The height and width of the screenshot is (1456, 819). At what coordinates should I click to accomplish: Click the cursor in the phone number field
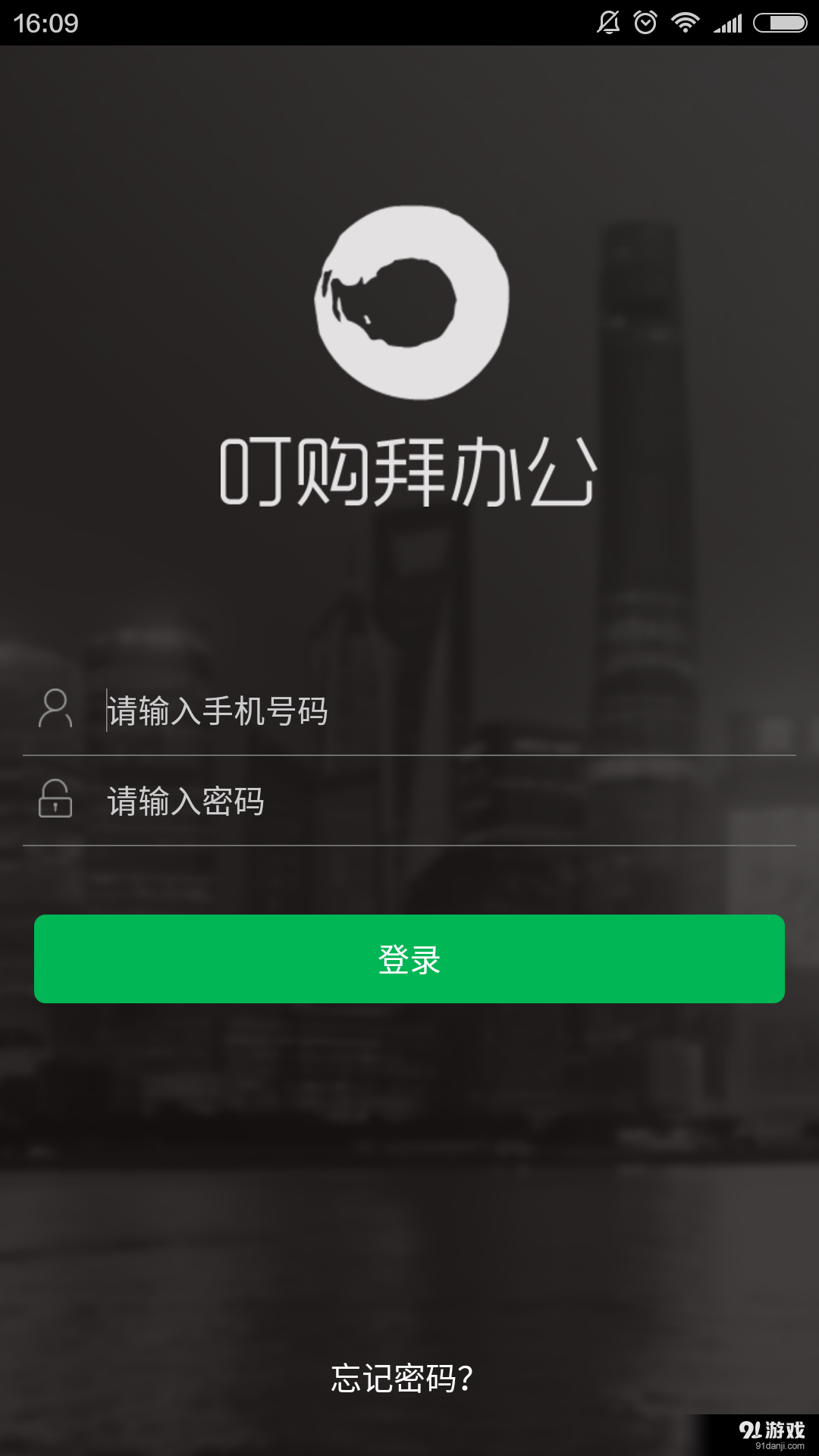(x=104, y=711)
